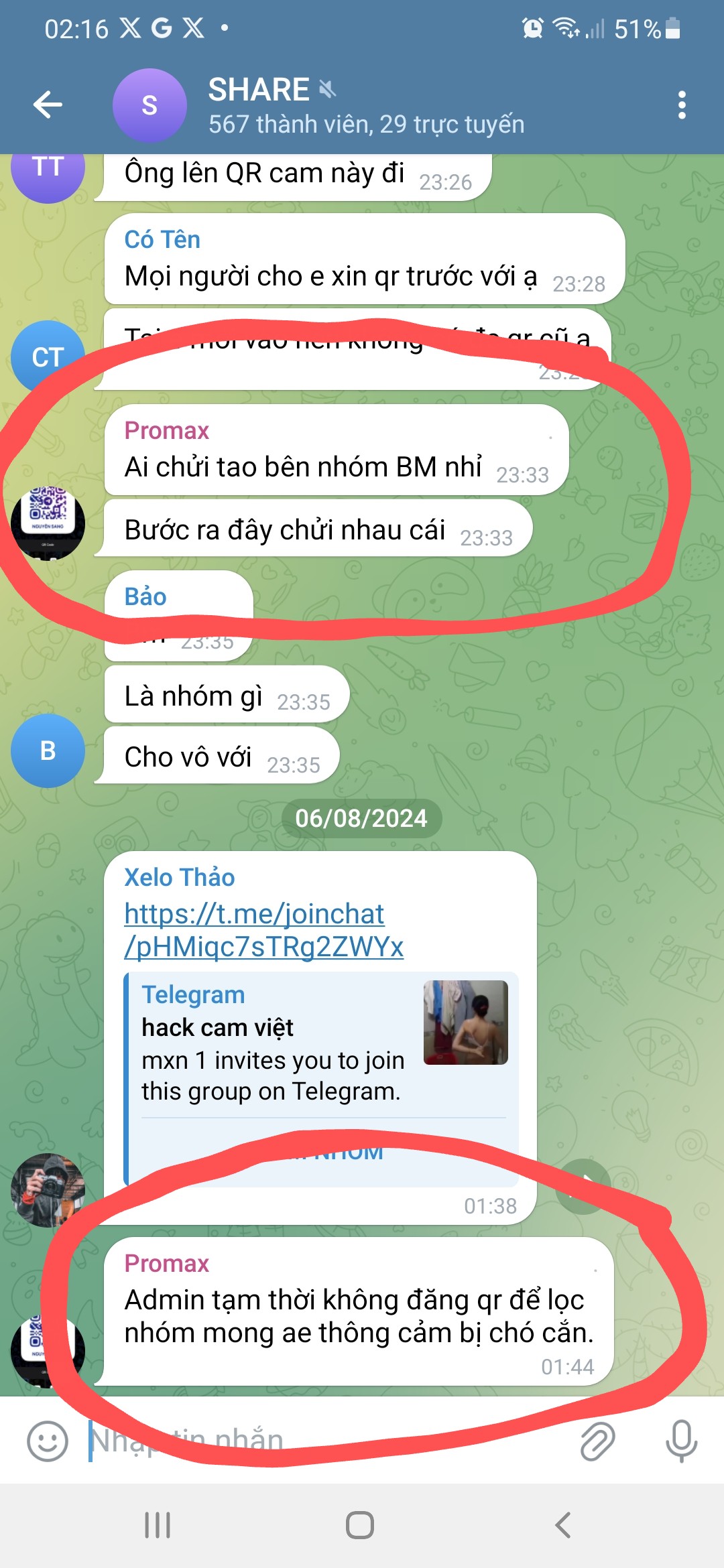Tap sender name Bảo

click(x=145, y=596)
